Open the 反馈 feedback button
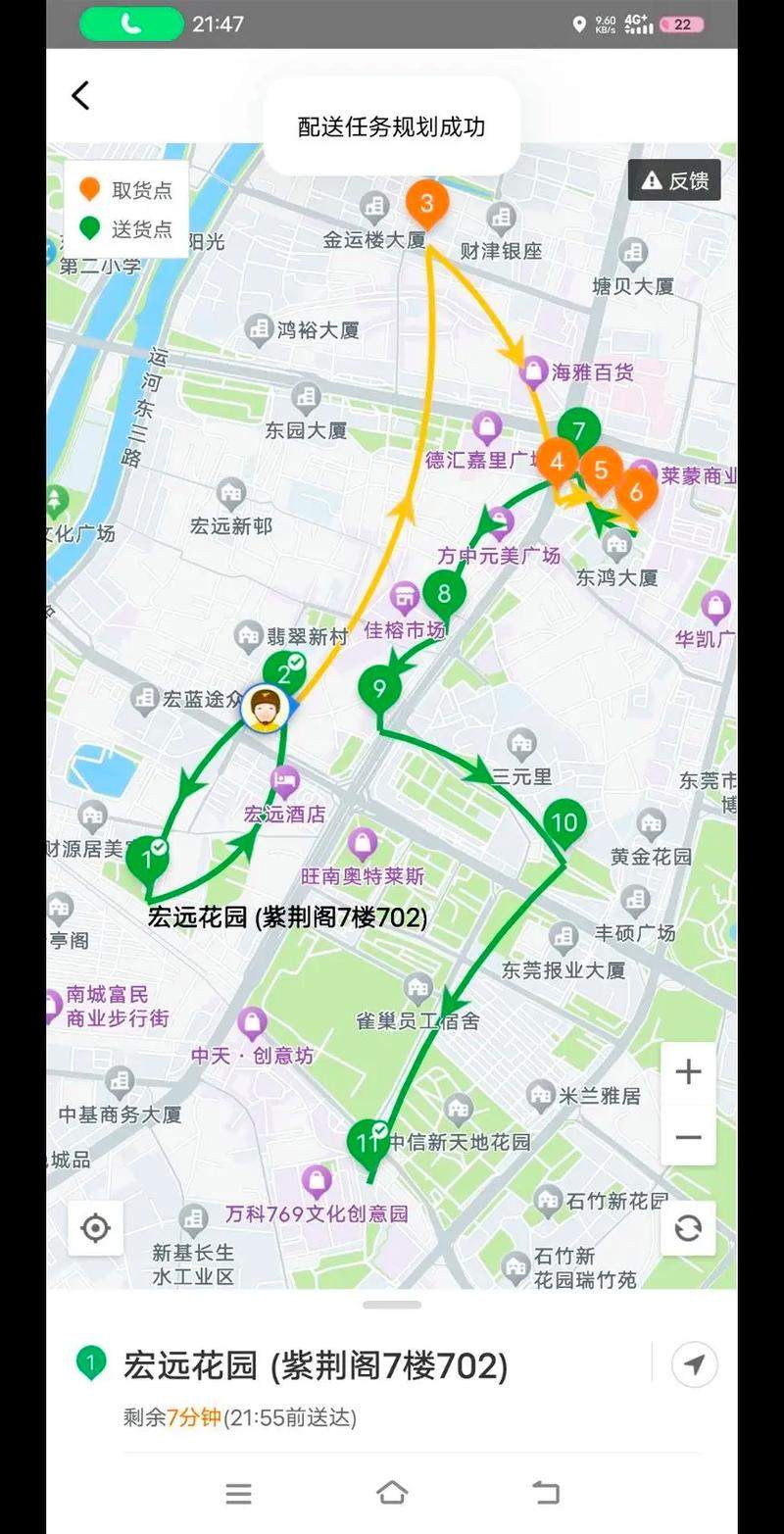The width and height of the screenshot is (784, 1534). (674, 180)
